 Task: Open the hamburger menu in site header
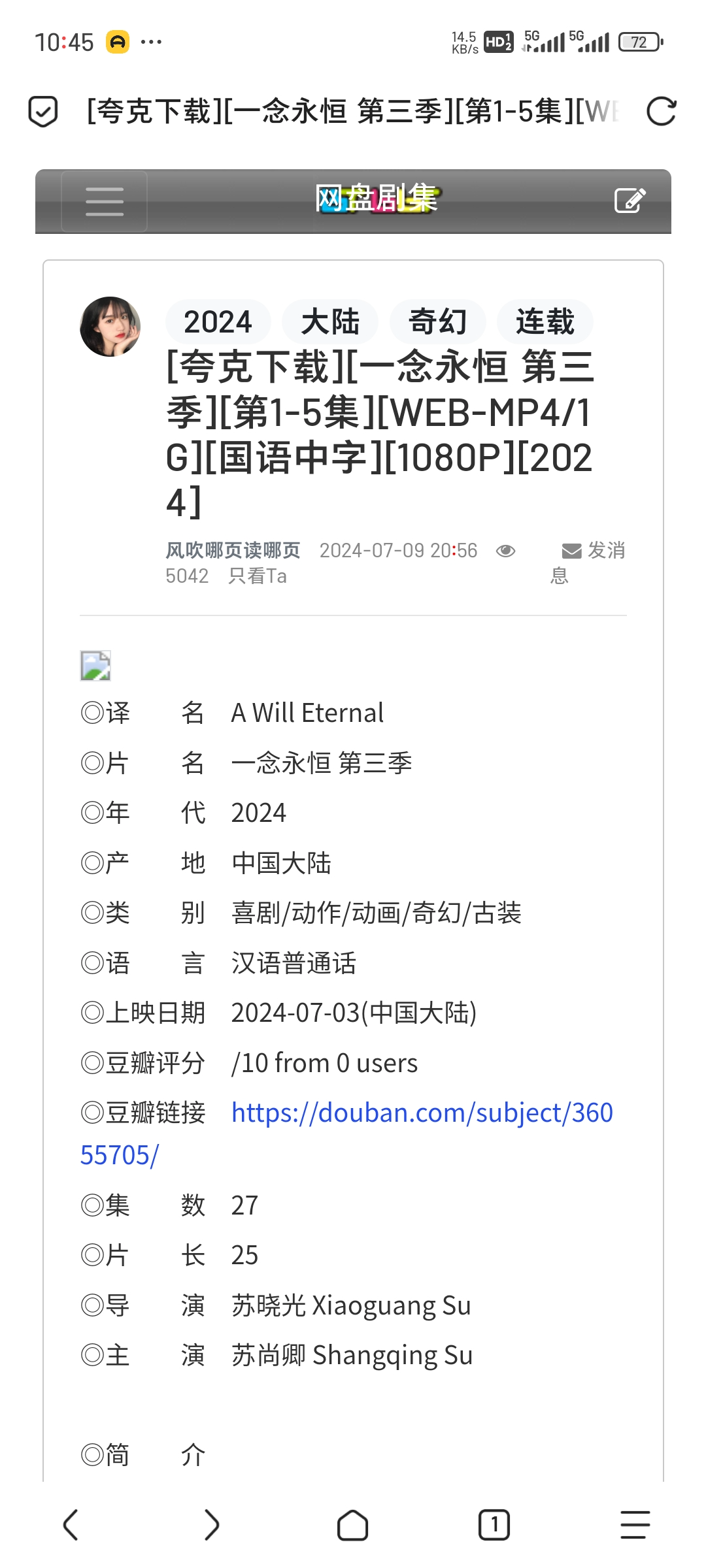click(x=104, y=201)
